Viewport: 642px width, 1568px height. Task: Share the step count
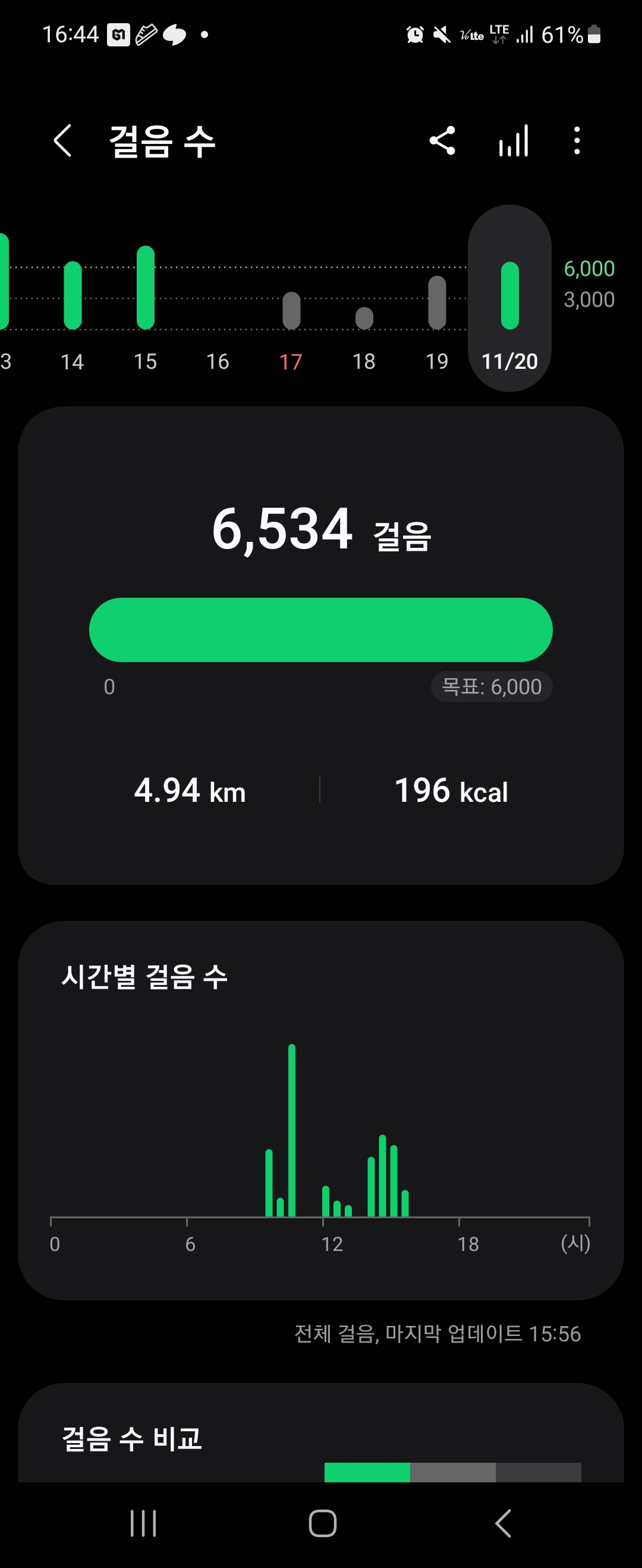[442, 141]
